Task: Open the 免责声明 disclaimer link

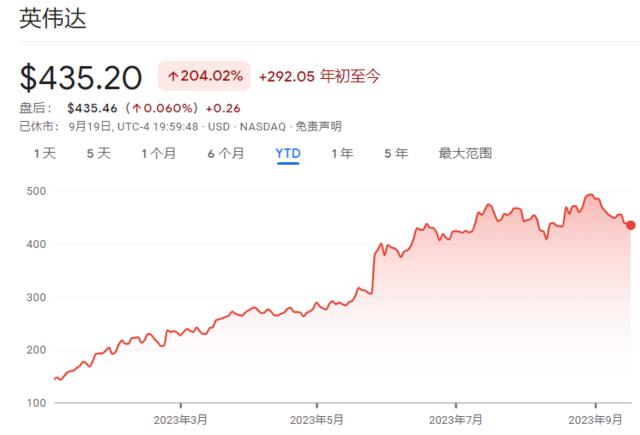Action: (318, 127)
